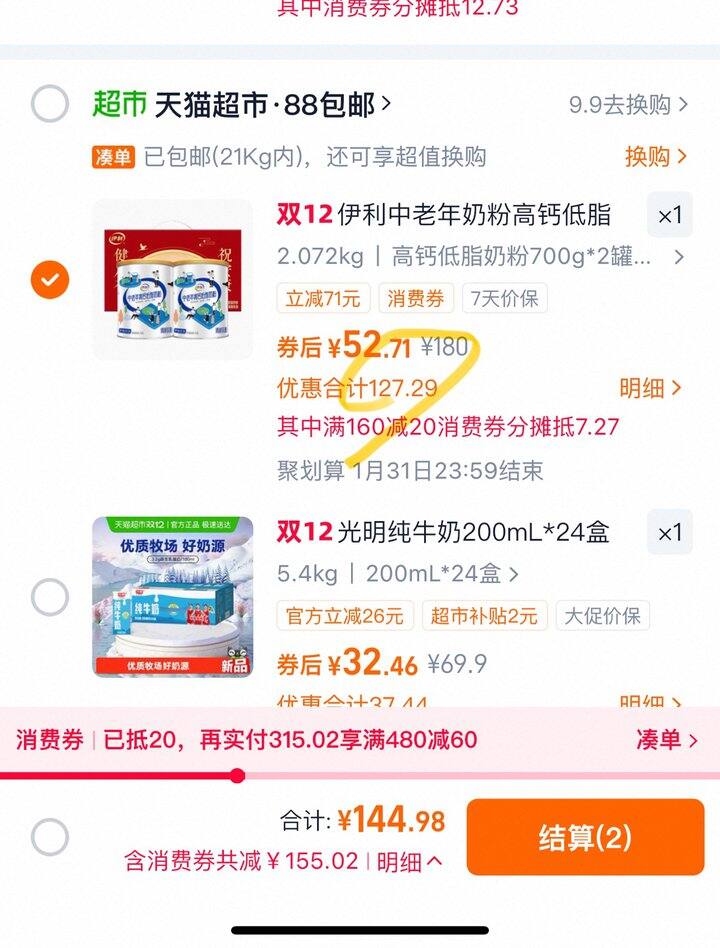The height and width of the screenshot is (948, 720).
Task: Open 天猫超市·88包邮 store page
Action: click(271, 104)
